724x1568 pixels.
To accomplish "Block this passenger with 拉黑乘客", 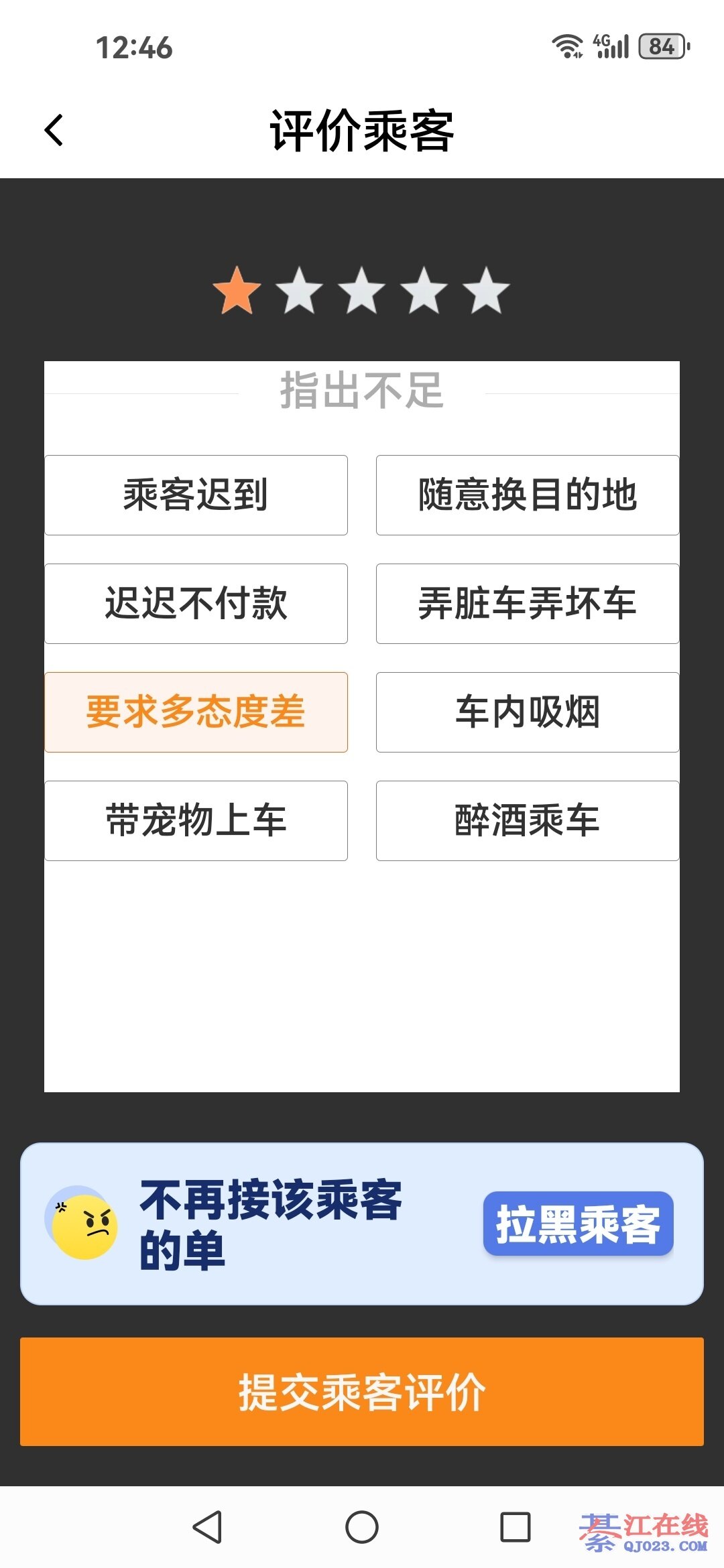I will tap(578, 1224).
